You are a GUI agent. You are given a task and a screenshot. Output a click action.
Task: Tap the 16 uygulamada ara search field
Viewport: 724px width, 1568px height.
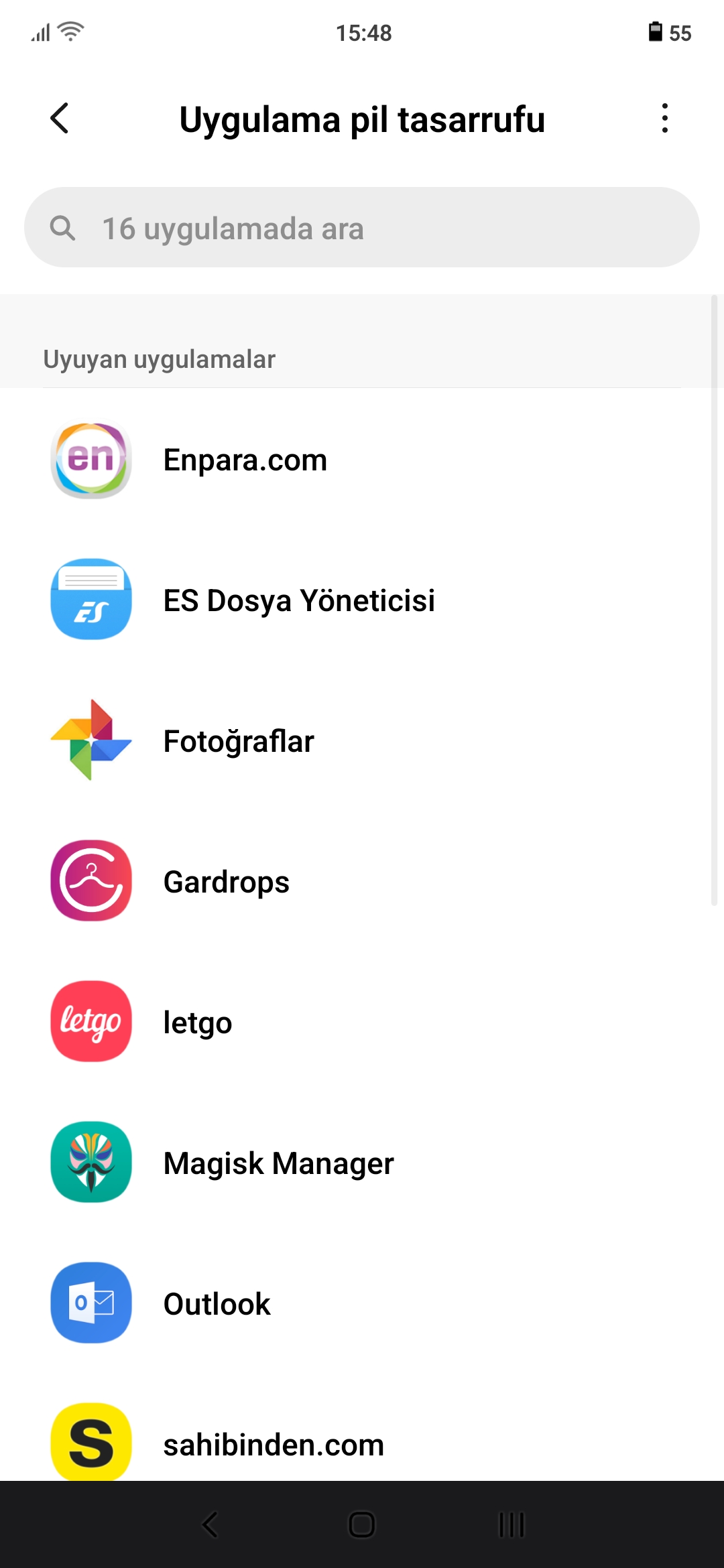362,227
